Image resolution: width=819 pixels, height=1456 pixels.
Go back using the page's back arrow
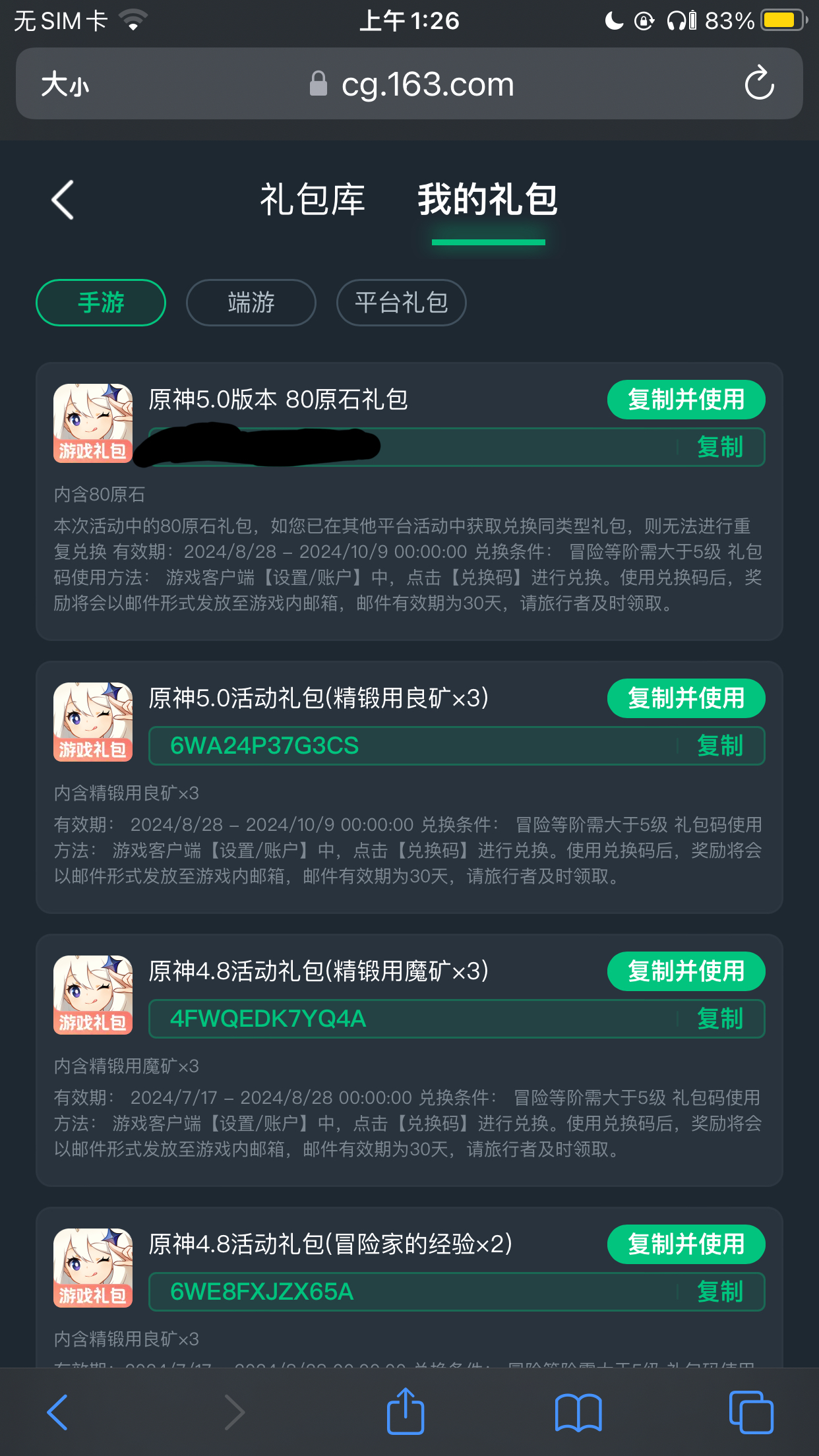click(63, 200)
